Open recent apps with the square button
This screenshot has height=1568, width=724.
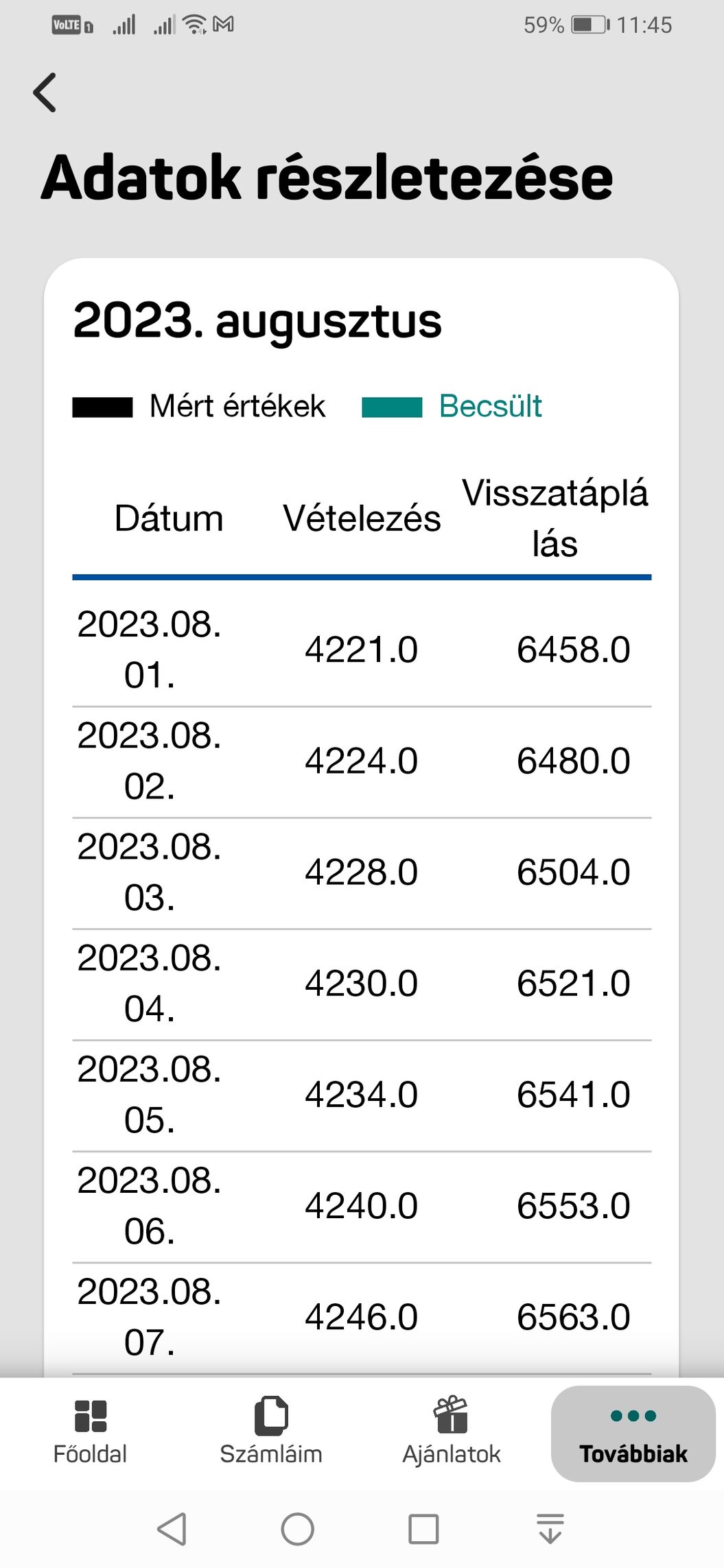(x=423, y=1529)
